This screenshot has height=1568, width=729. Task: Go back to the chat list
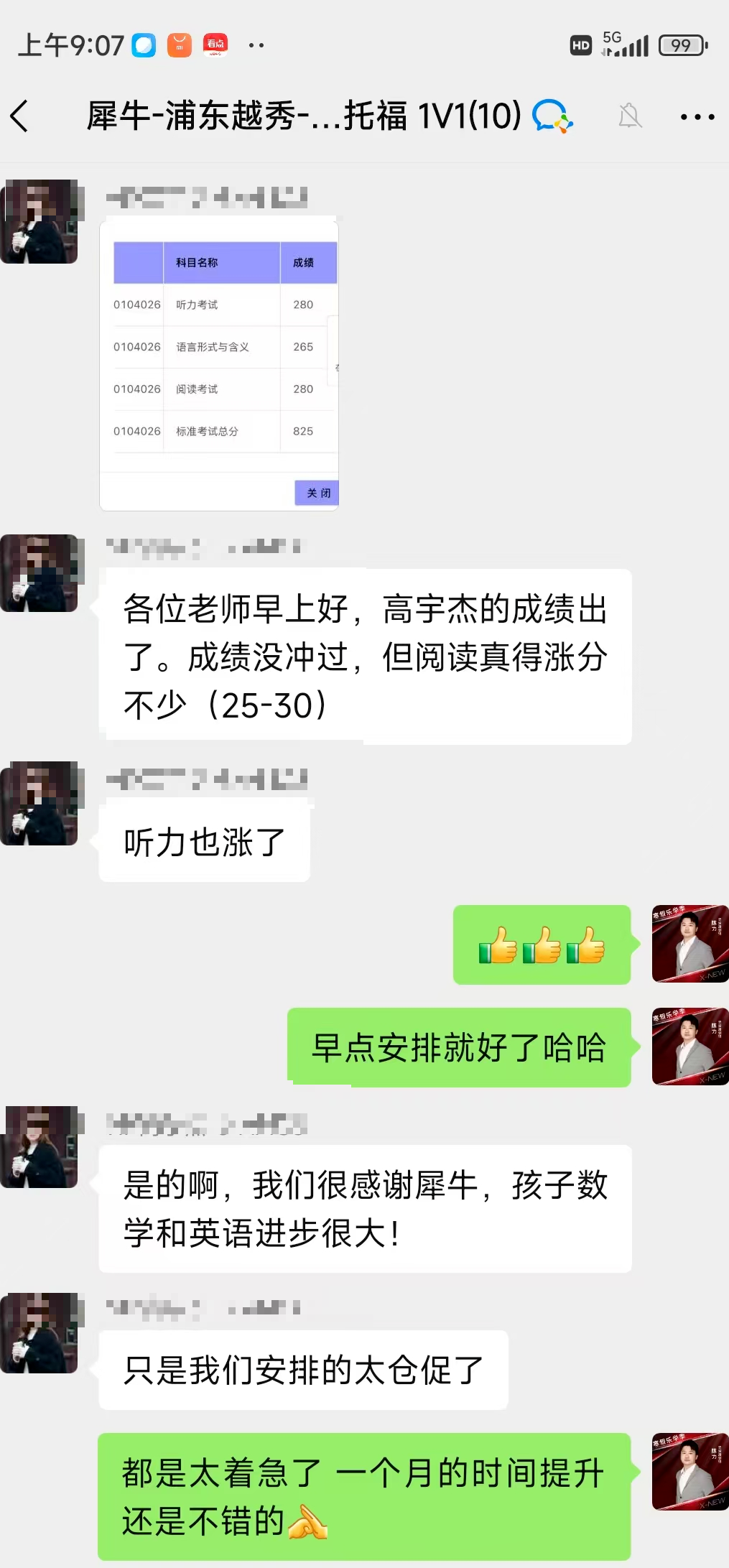(20, 116)
